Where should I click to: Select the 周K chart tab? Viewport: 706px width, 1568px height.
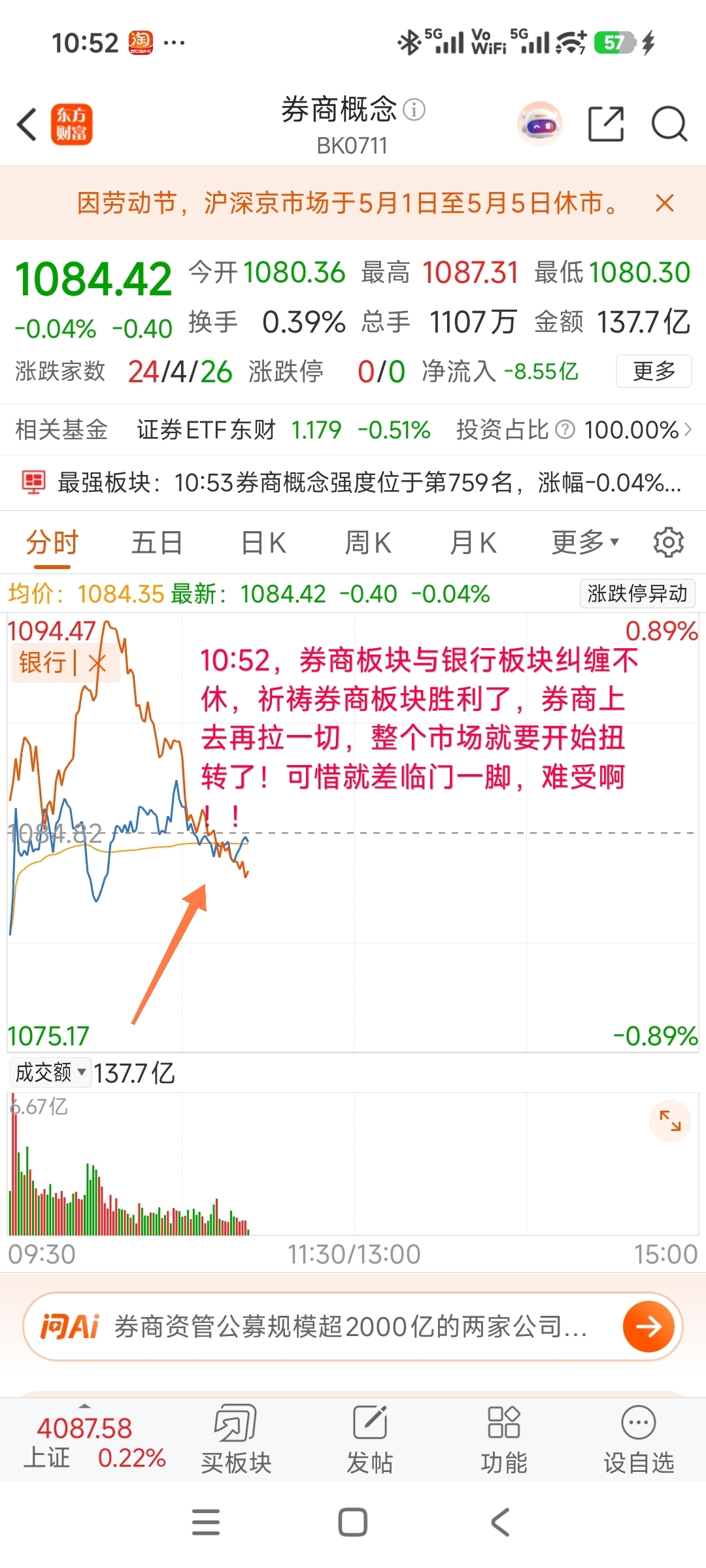click(x=368, y=543)
